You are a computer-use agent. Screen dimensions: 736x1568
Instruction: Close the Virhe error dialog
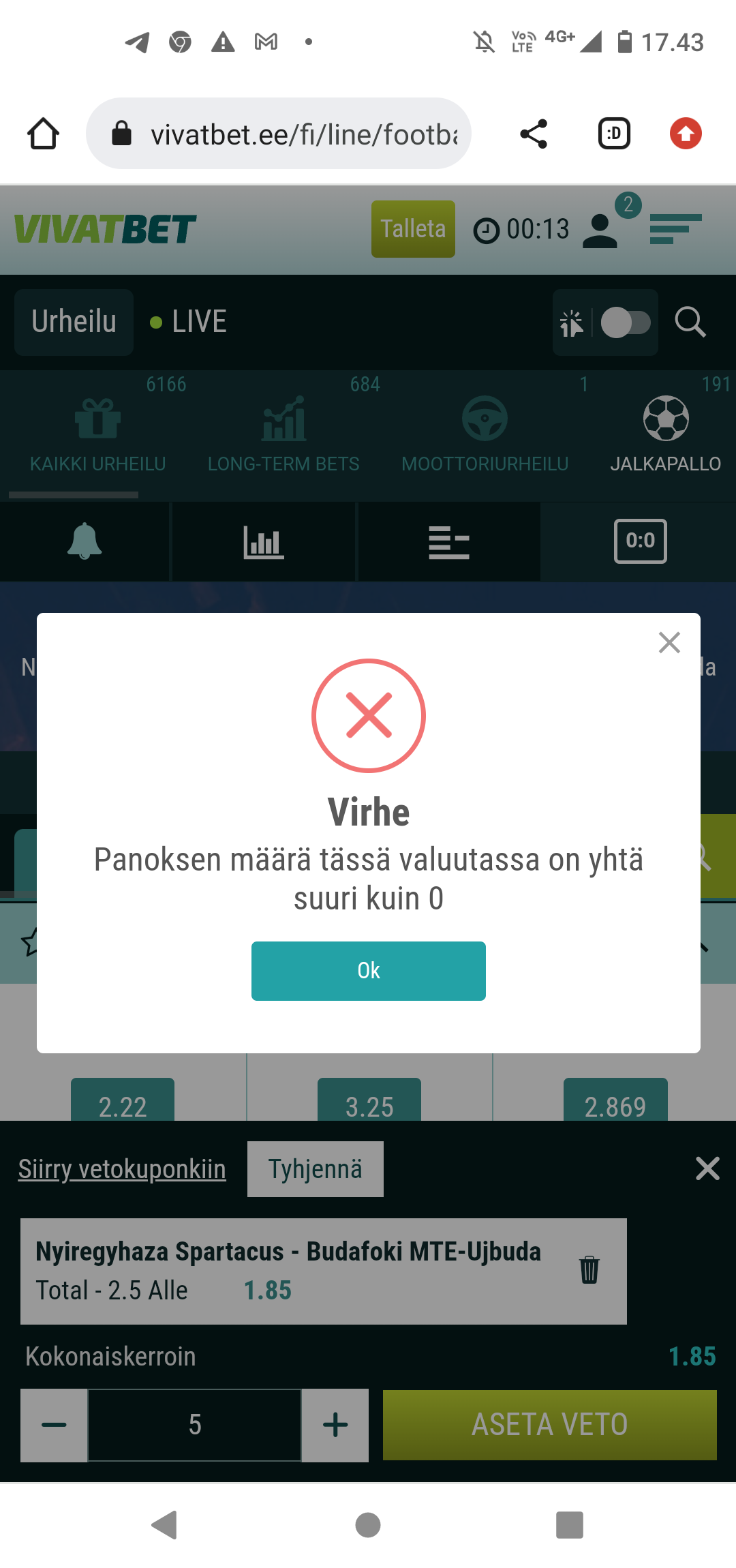click(x=669, y=642)
